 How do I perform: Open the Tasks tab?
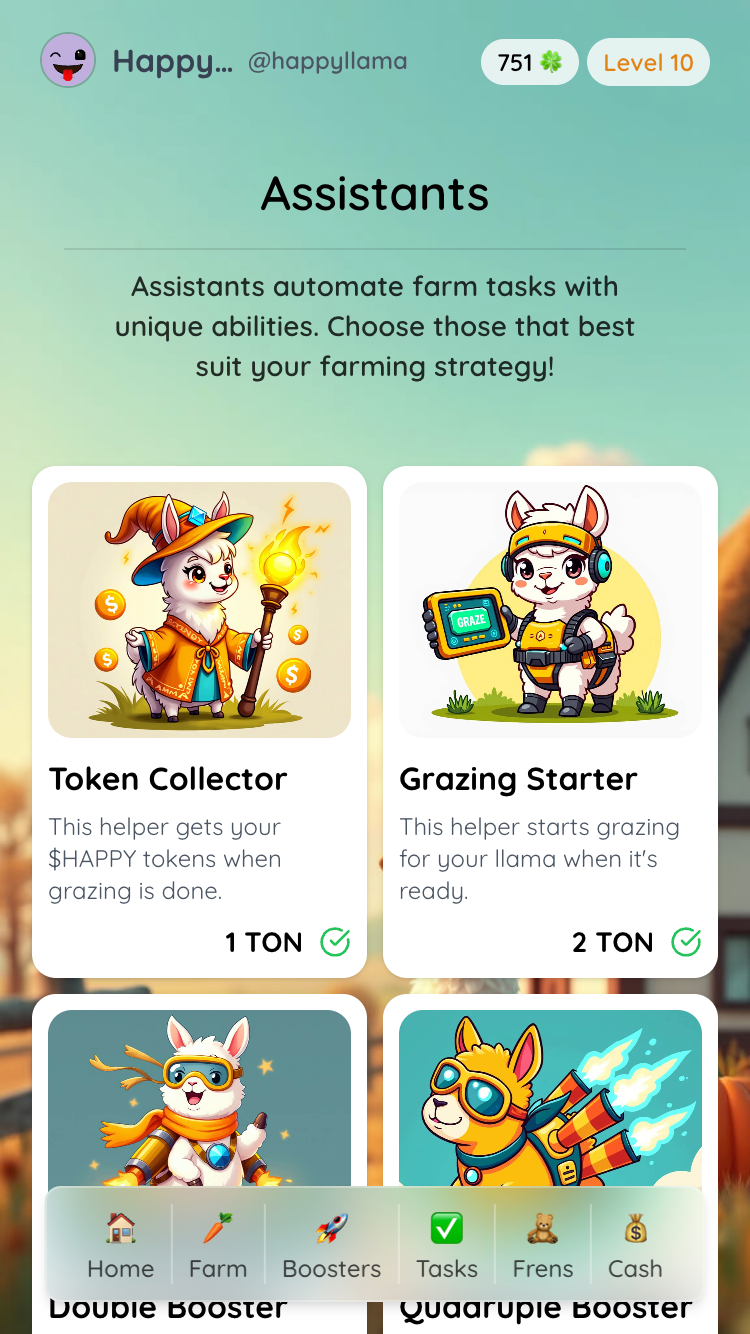pos(447,1245)
